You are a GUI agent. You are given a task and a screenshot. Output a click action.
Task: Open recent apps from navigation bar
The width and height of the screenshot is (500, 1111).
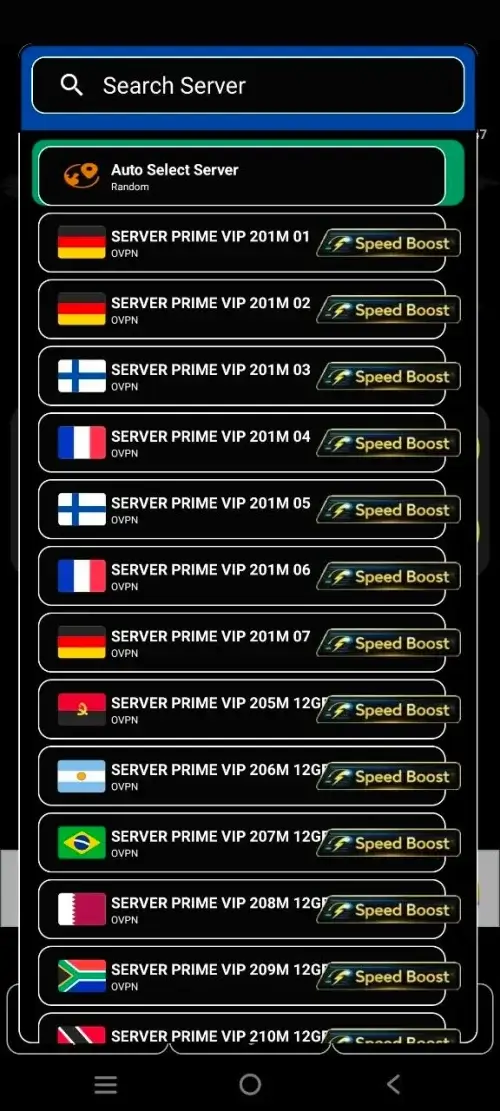point(106,1084)
